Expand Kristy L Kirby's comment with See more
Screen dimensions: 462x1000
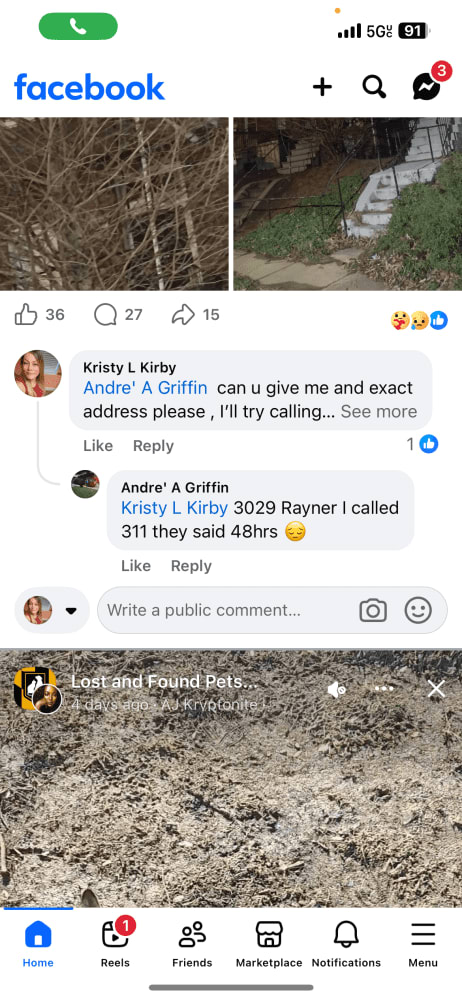coord(378,411)
